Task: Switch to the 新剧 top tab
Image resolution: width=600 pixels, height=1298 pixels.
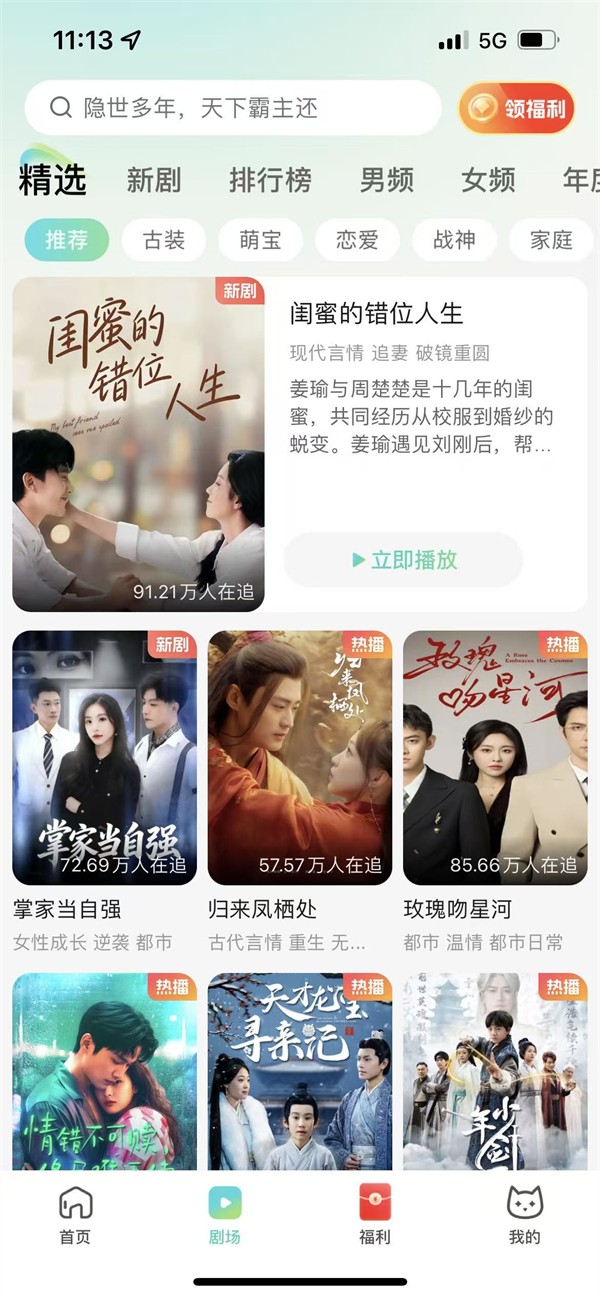Action: tap(154, 181)
